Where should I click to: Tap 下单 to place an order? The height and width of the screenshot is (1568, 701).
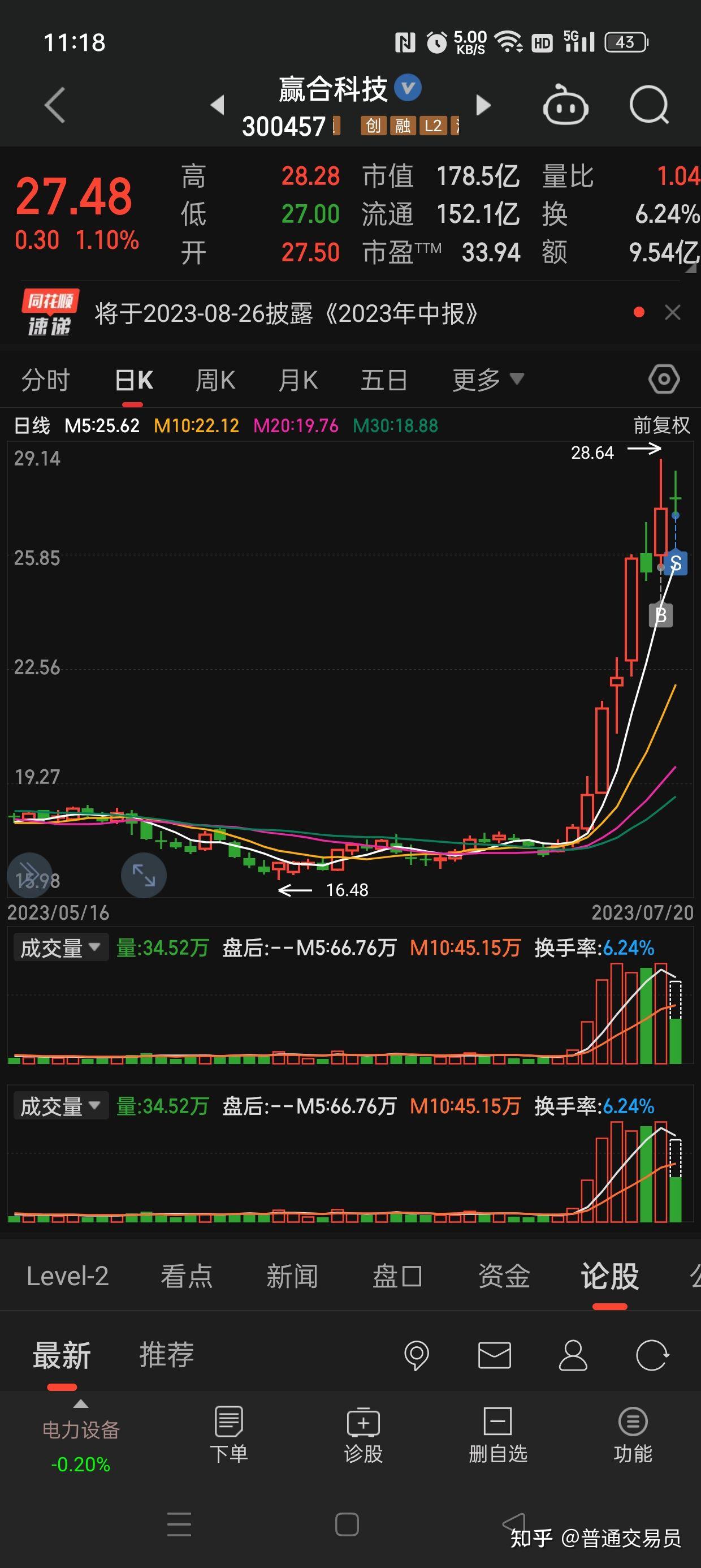point(229,1435)
